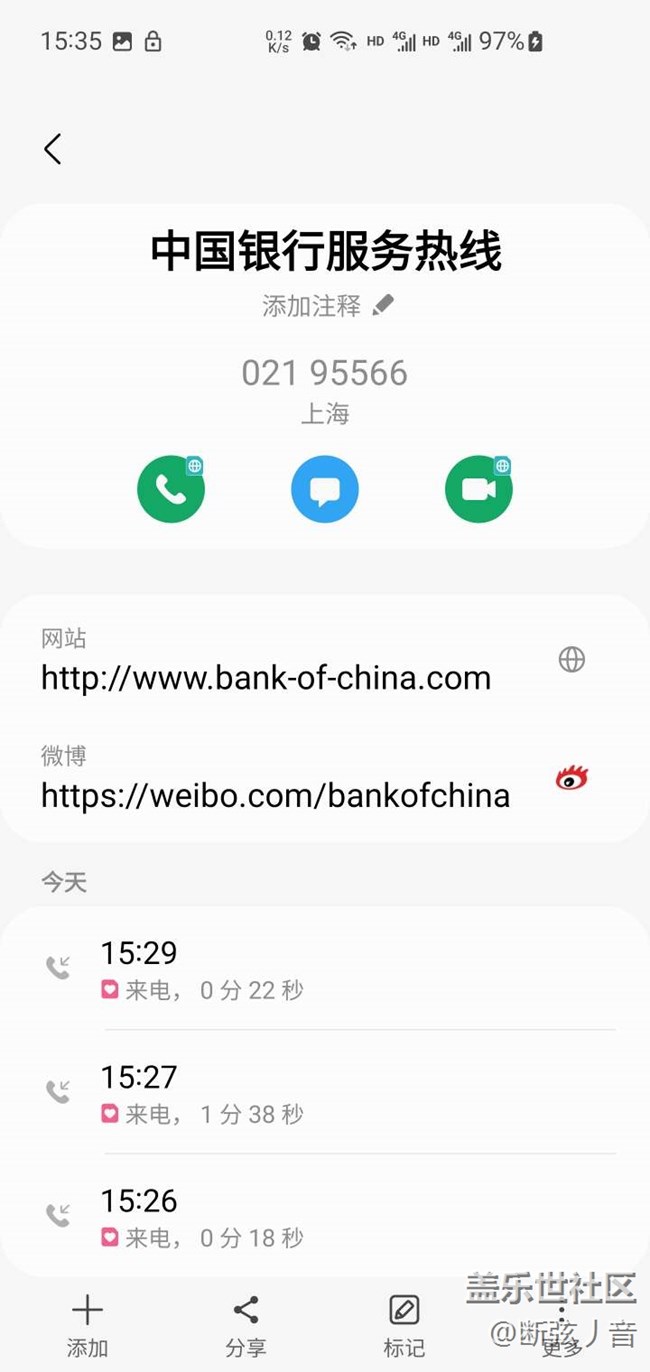This screenshot has width=650, height=1372.
Task: Go back to the previous screen
Action: pos(53,149)
